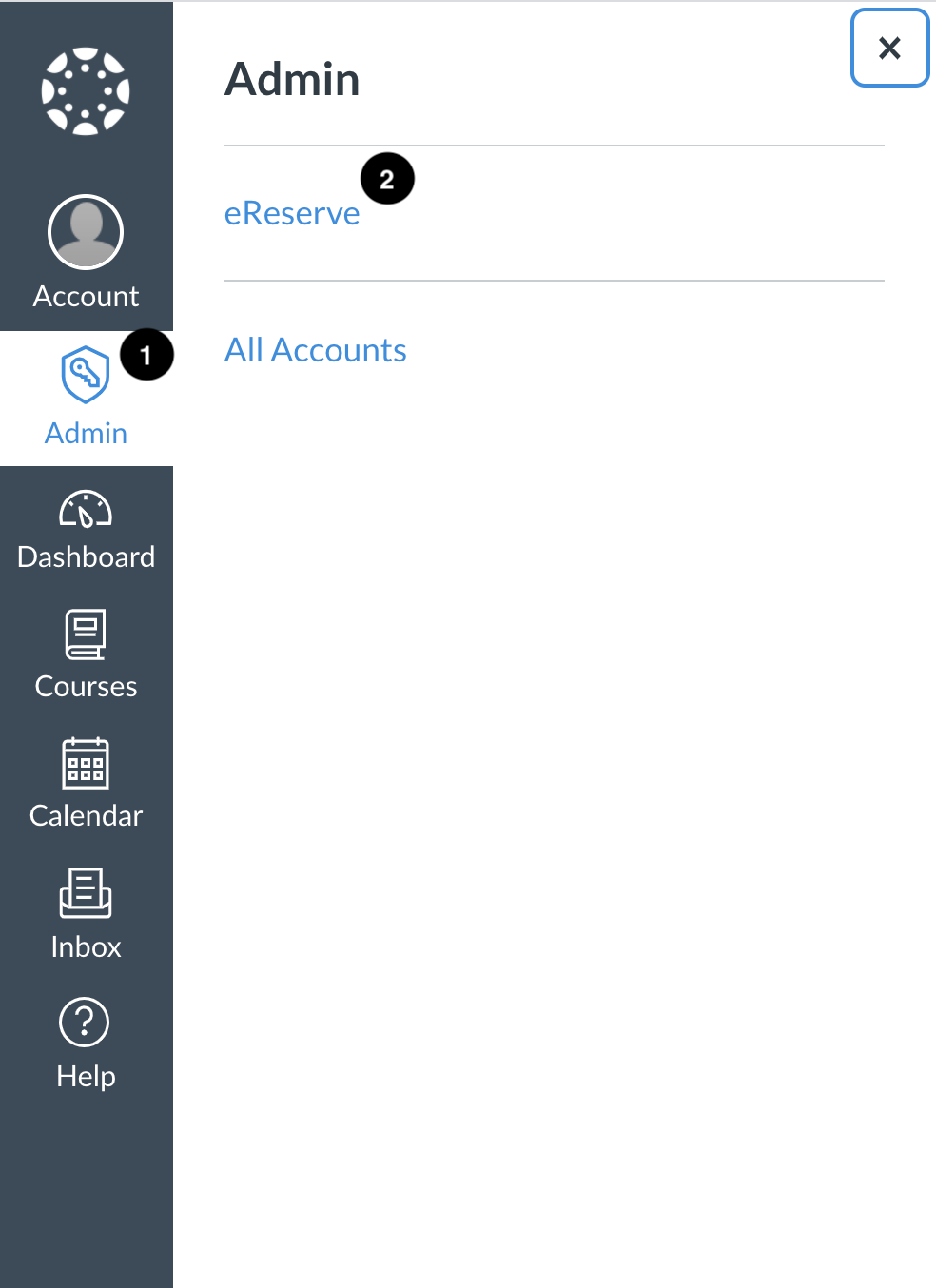Open the Help menu

pyautogui.click(x=86, y=1044)
